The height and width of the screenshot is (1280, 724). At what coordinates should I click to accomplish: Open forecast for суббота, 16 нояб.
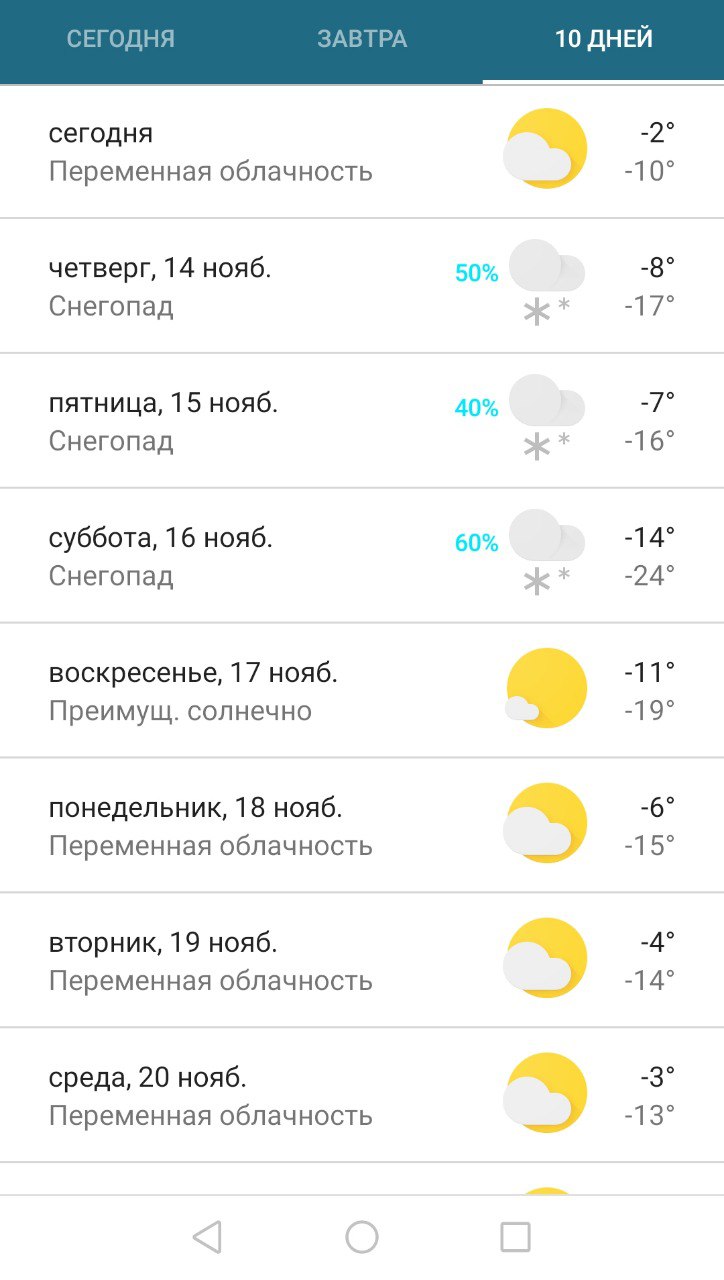coord(362,556)
